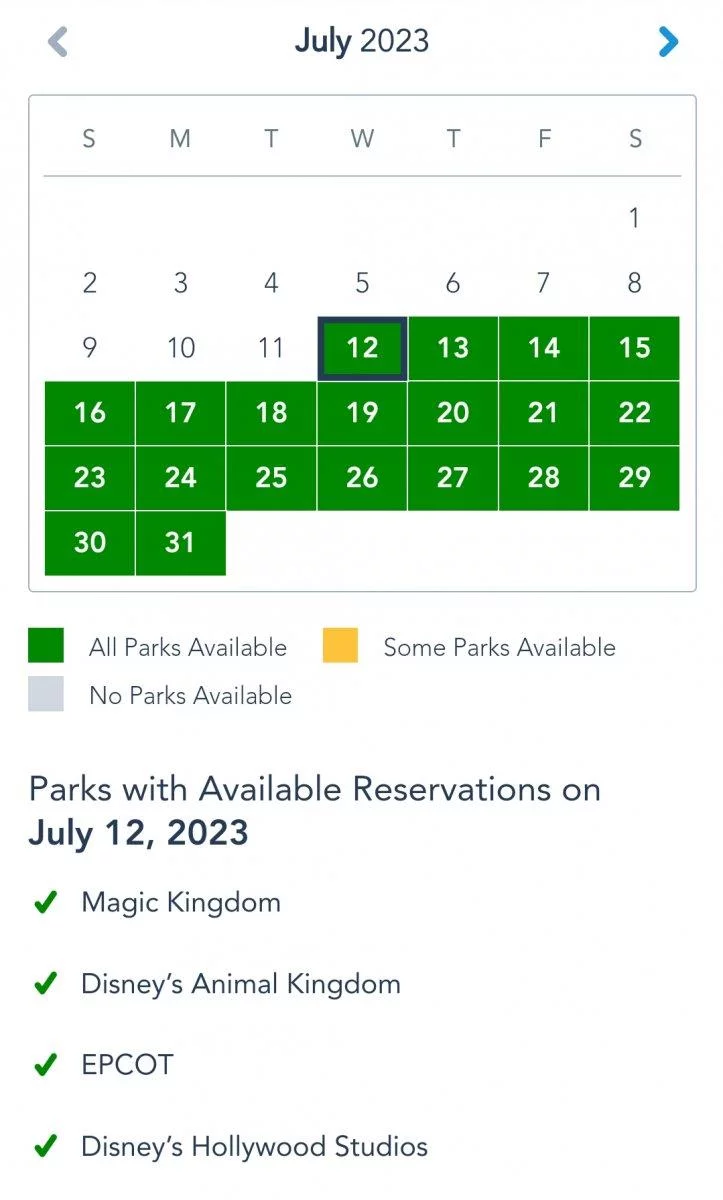Viewport: 723px width, 1200px height.
Task: Select July 31 date
Action: tap(181, 543)
